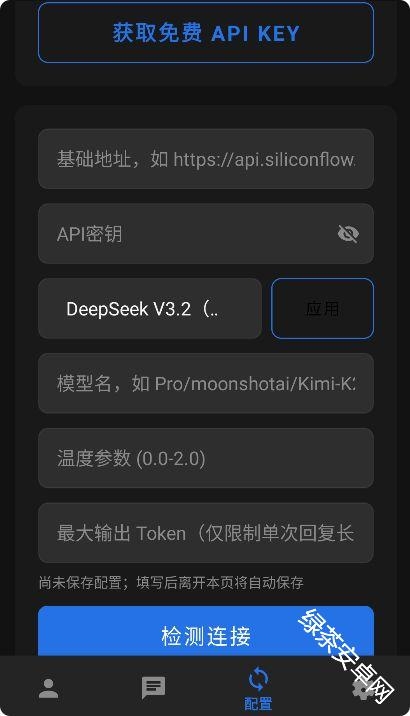Select the 模型名 model name field
The width and height of the screenshot is (410, 716).
(205, 384)
